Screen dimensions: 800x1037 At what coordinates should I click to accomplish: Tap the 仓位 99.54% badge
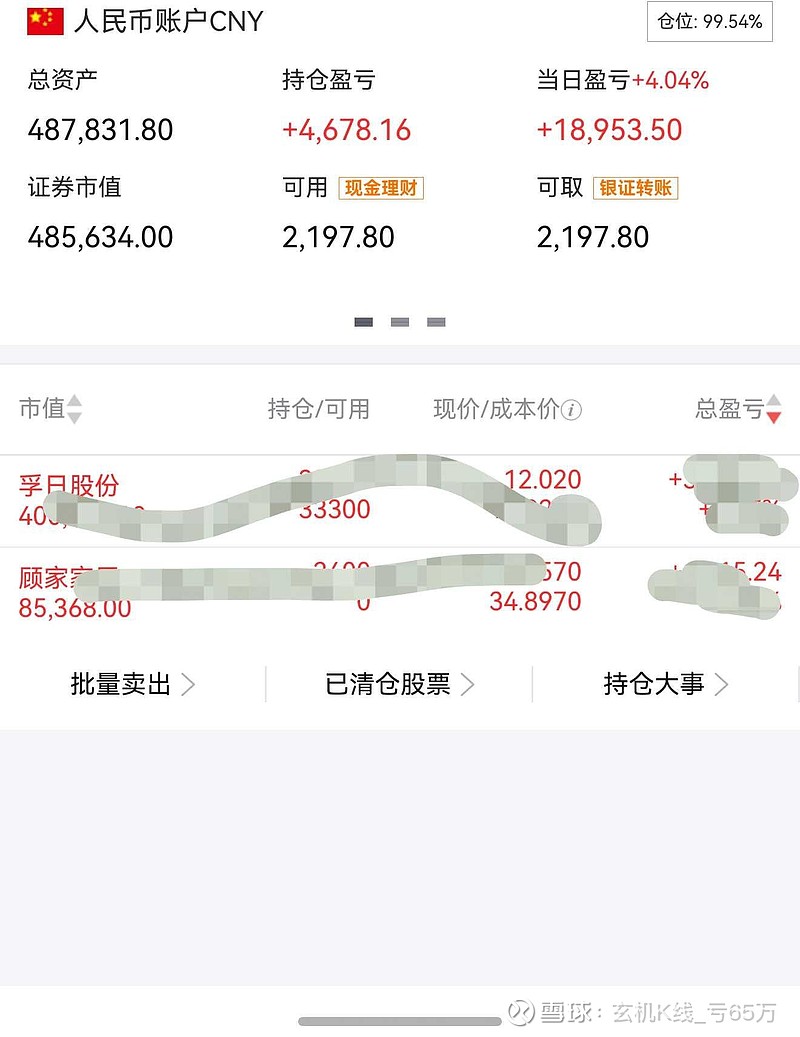pyautogui.click(x=710, y=22)
